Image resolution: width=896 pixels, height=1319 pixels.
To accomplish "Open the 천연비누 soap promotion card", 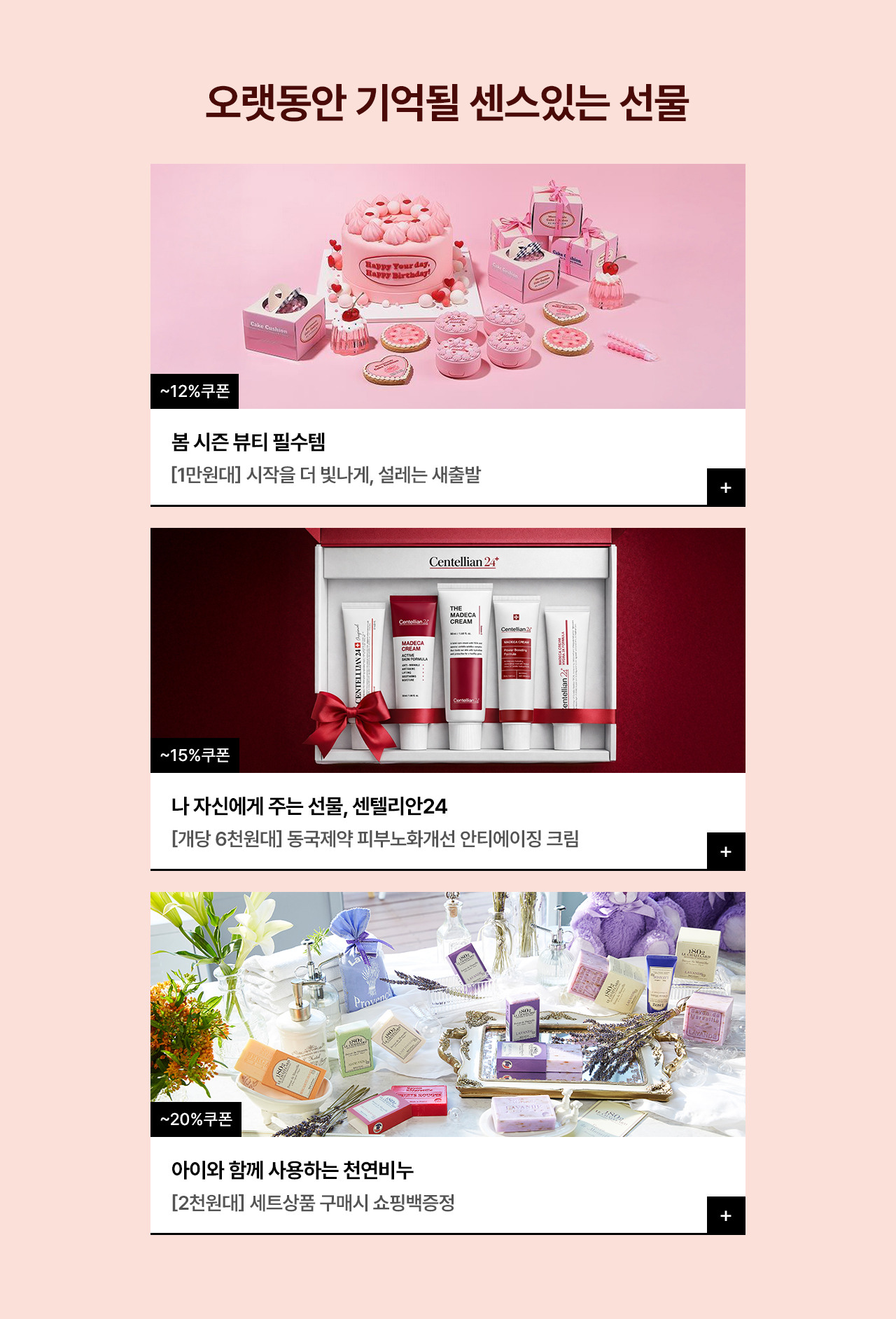I will click(448, 1015).
